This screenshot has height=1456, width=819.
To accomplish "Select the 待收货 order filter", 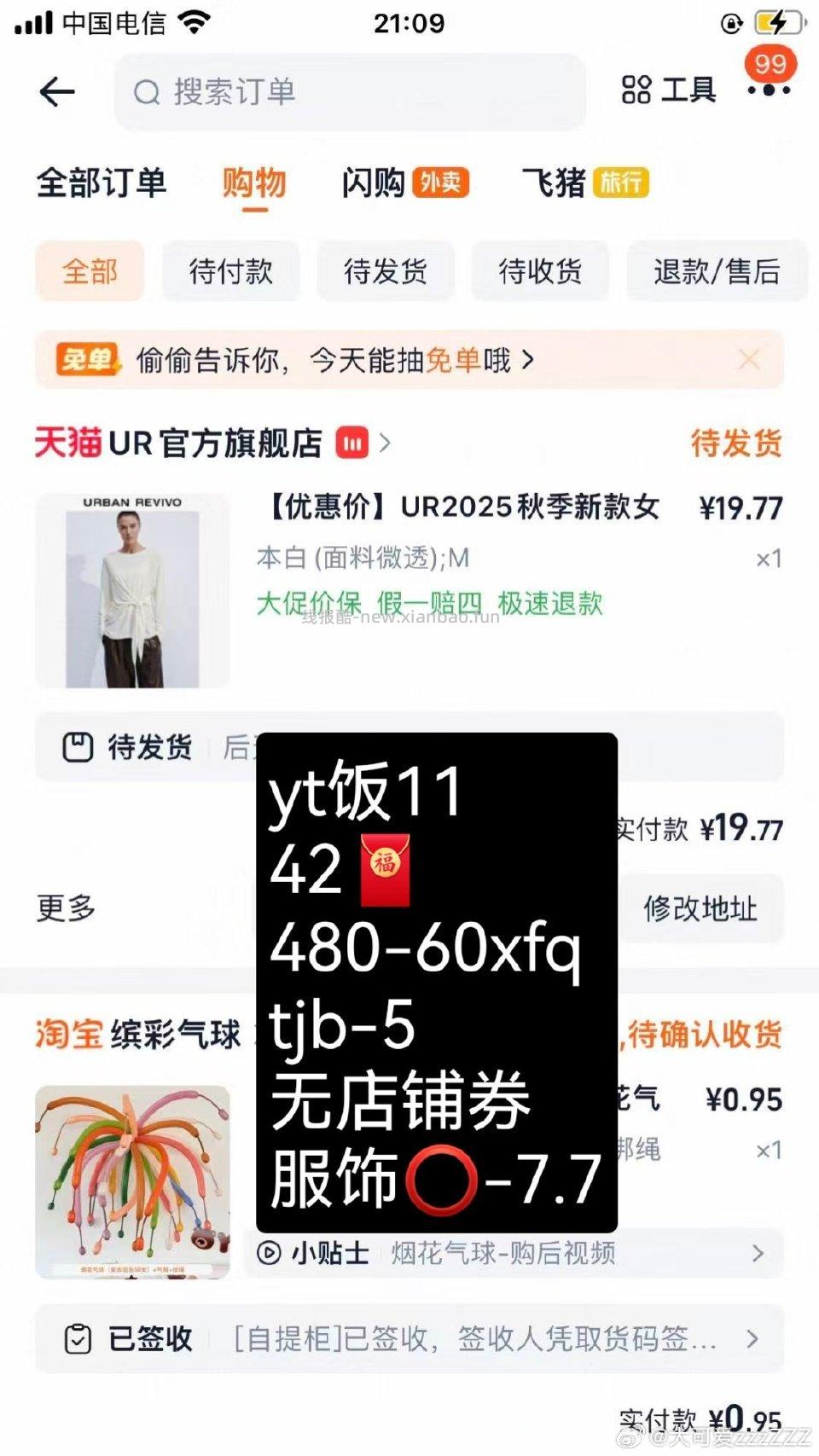I will (x=540, y=271).
